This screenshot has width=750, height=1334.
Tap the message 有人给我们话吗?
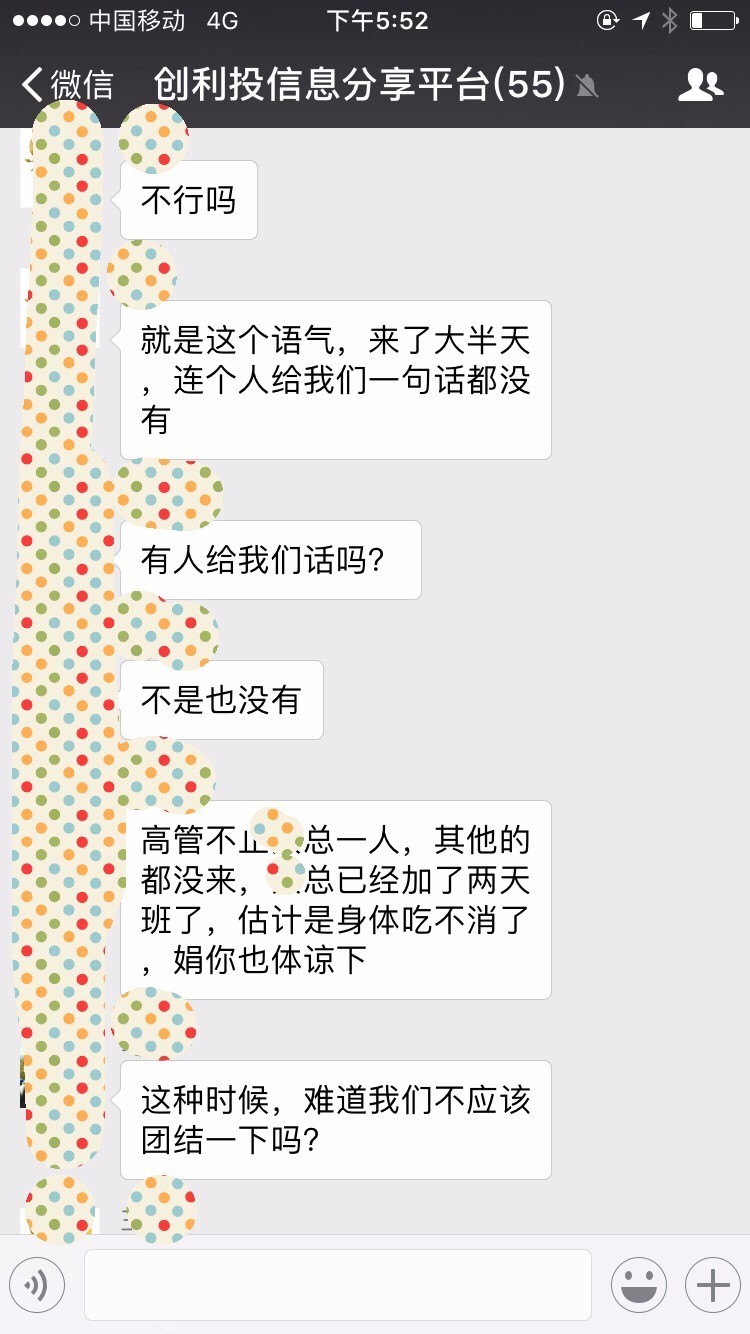pos(270,560)
